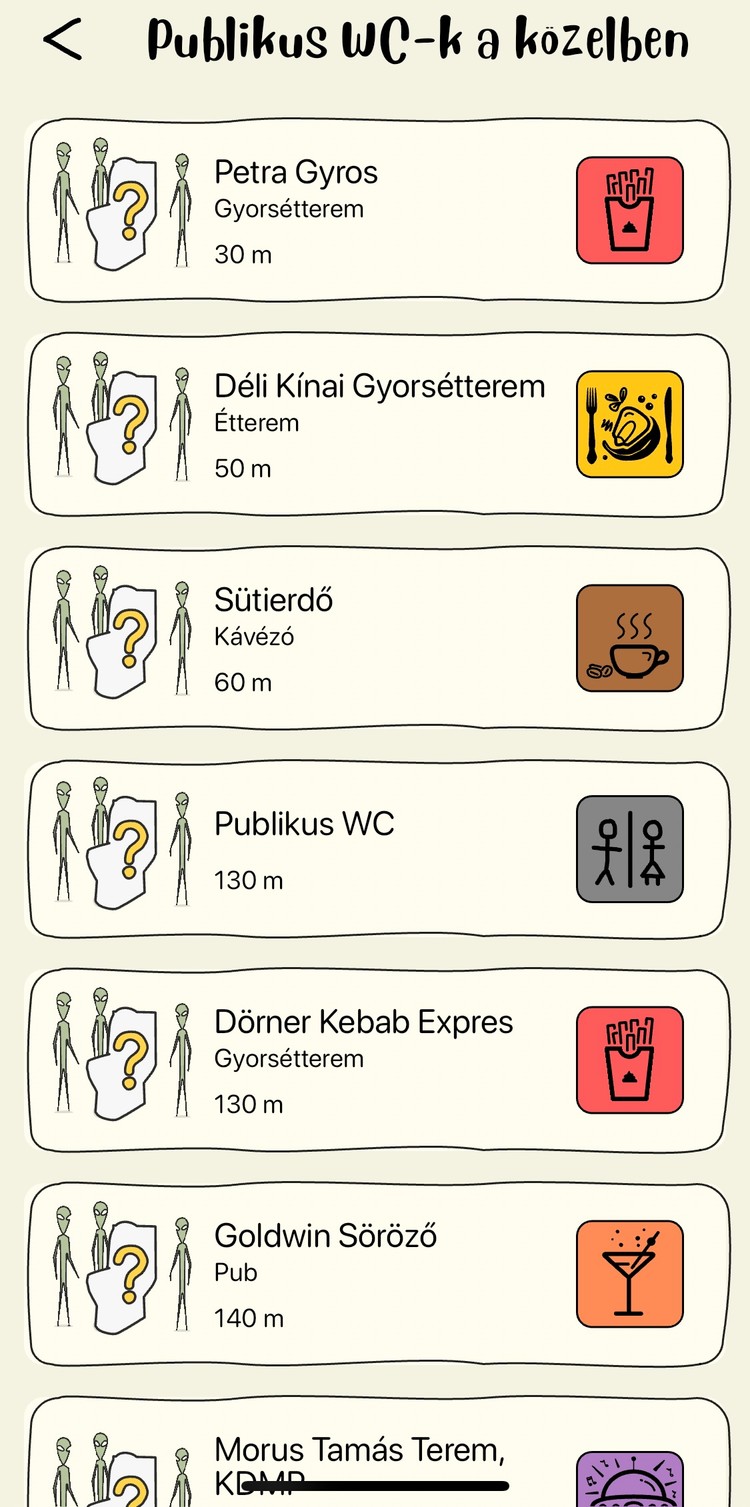
Task: Open the Publikus WC listing 130 m away
Action: point(375,849)
